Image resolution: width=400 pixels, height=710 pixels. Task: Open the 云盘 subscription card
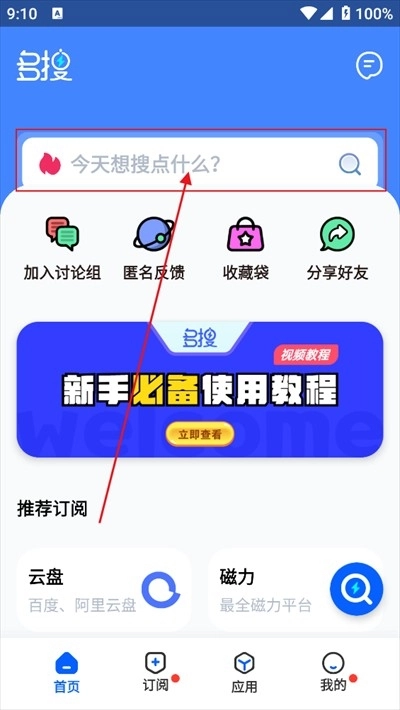[x=104, y=590]
